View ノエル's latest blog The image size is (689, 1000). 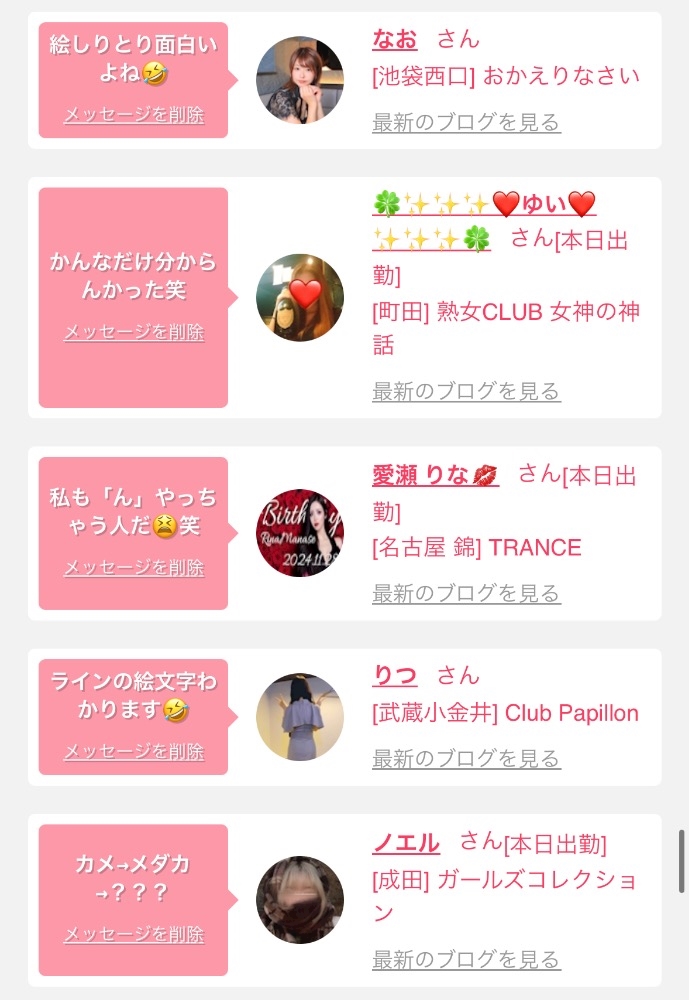(x=466, y=960)
